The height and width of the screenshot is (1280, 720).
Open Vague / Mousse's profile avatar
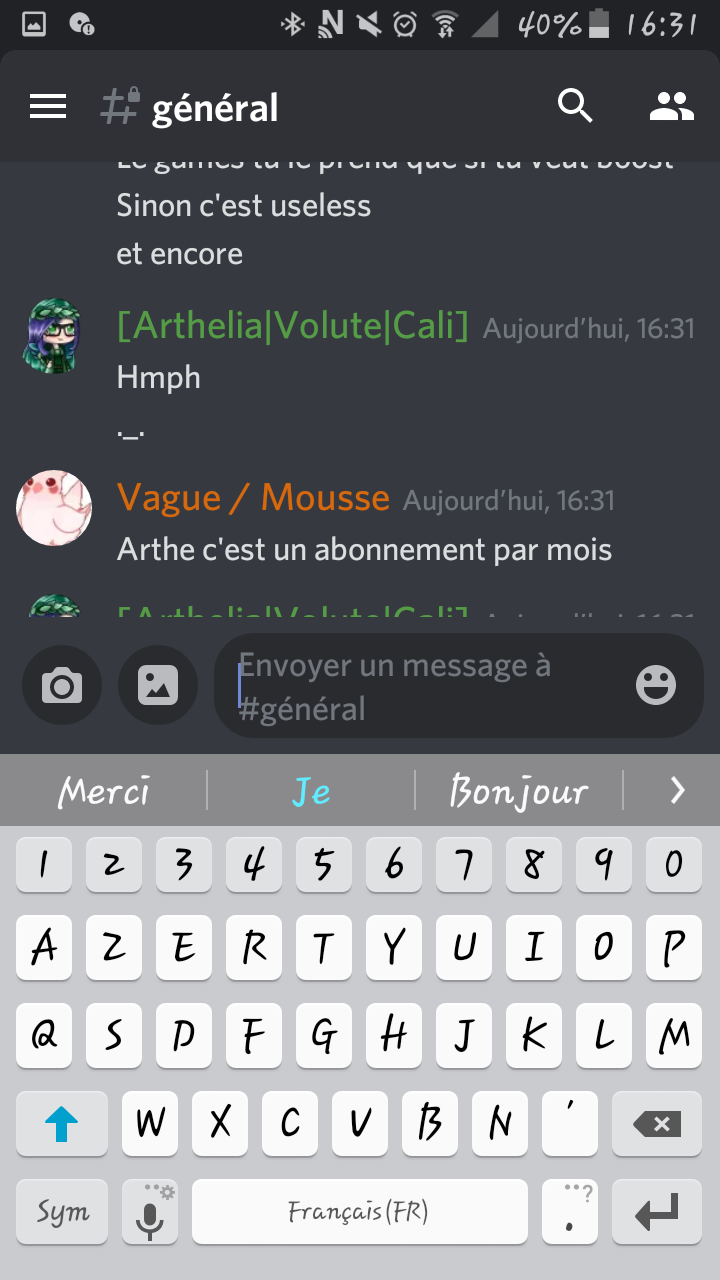tap(54, 508)
